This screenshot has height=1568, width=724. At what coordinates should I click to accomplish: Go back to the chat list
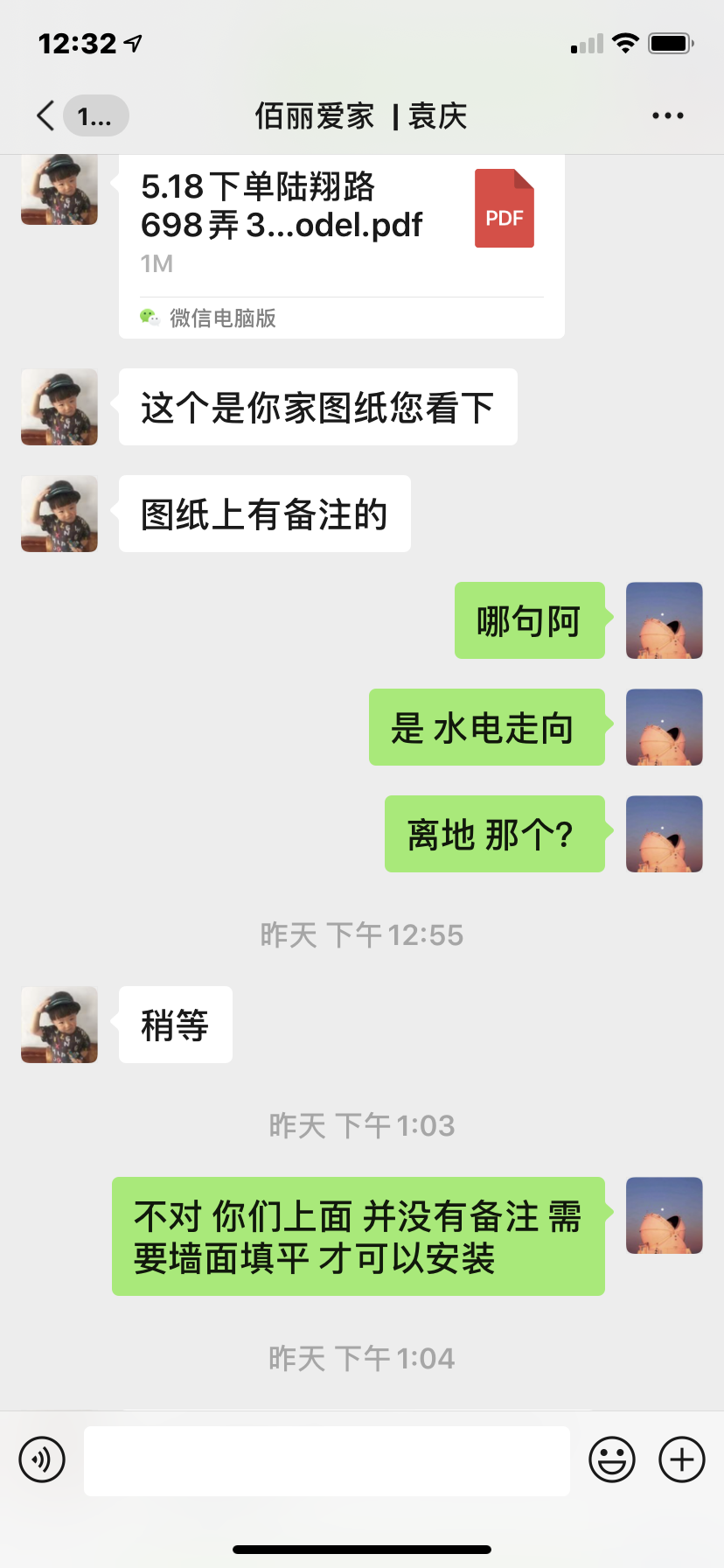coord(47,115)
